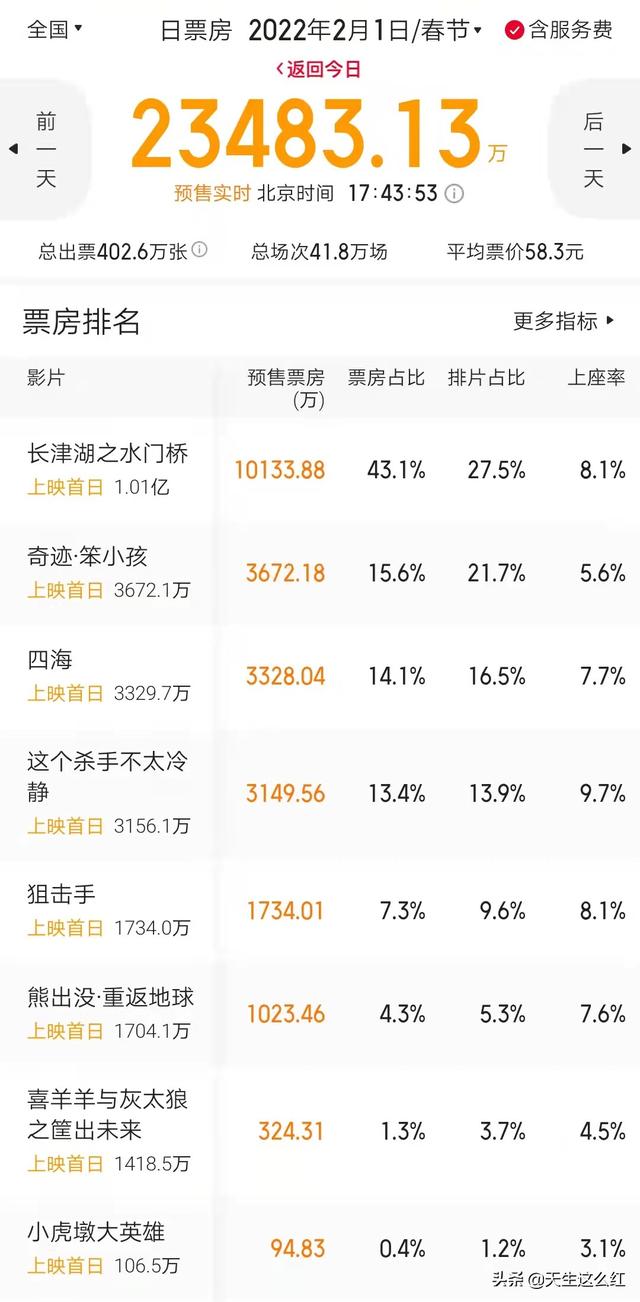Viewport: 640px width, 1302px height.
Task: Go to the next day 后一天
Action: coord(598,150)
